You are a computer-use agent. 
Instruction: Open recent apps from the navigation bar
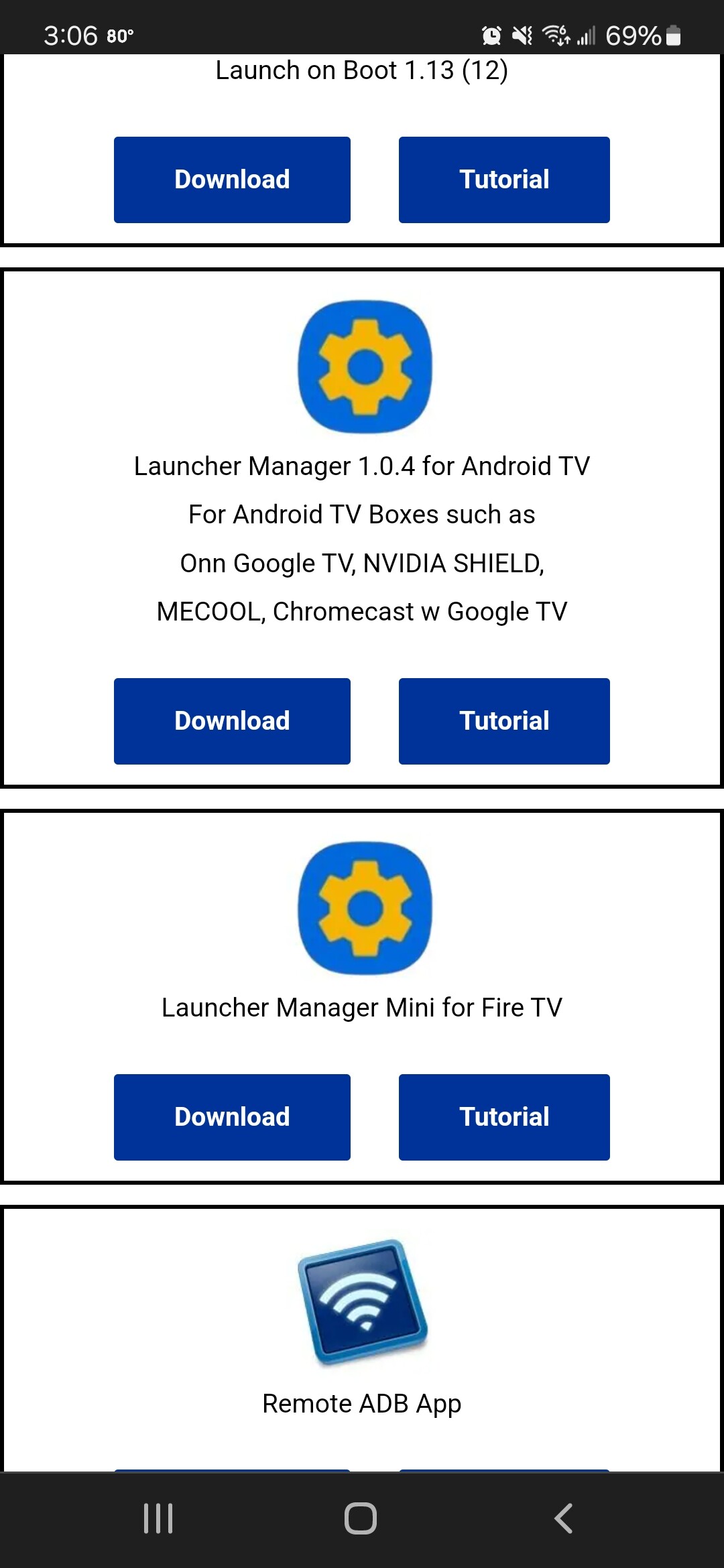(x=158, y=1518)
